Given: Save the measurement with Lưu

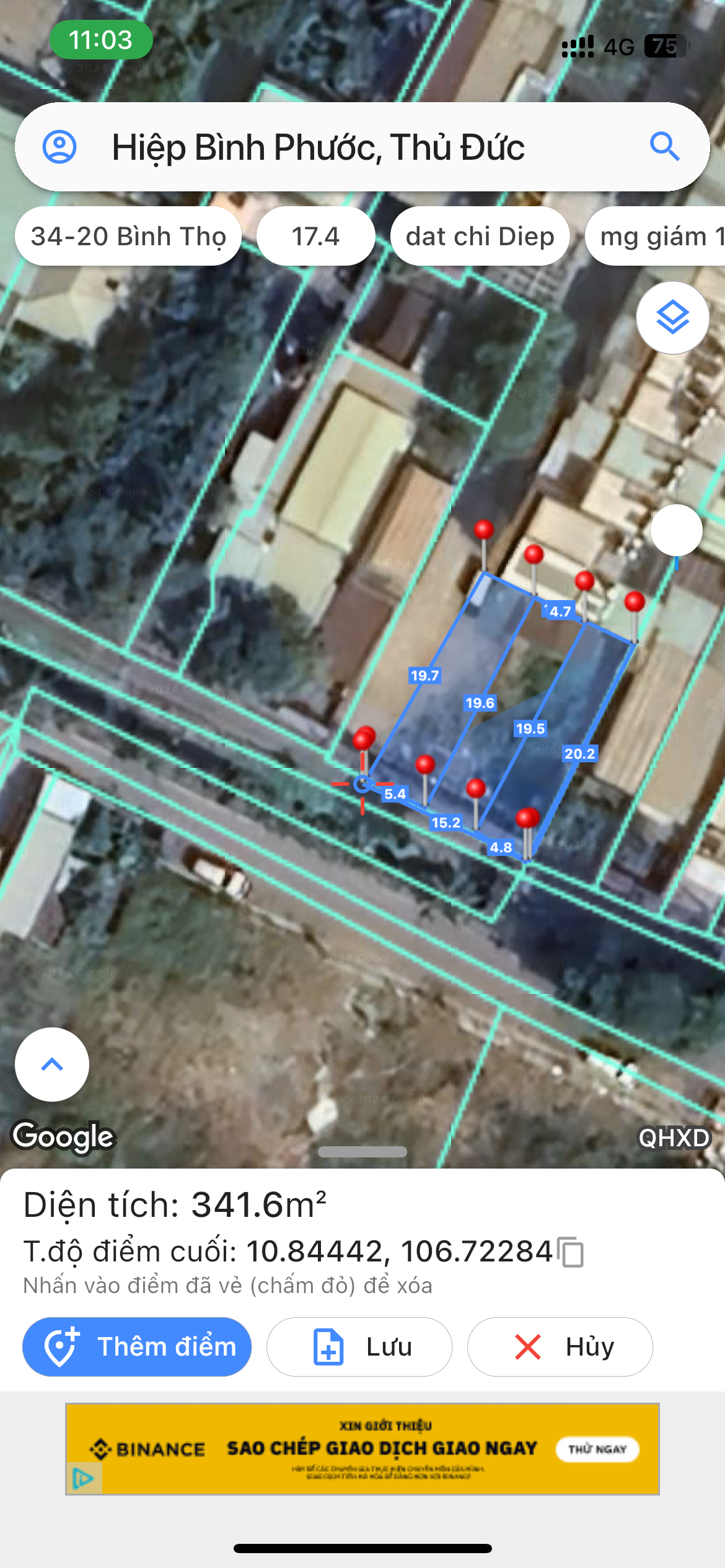Looking at the screenshot, I should tap(359, 1347).
